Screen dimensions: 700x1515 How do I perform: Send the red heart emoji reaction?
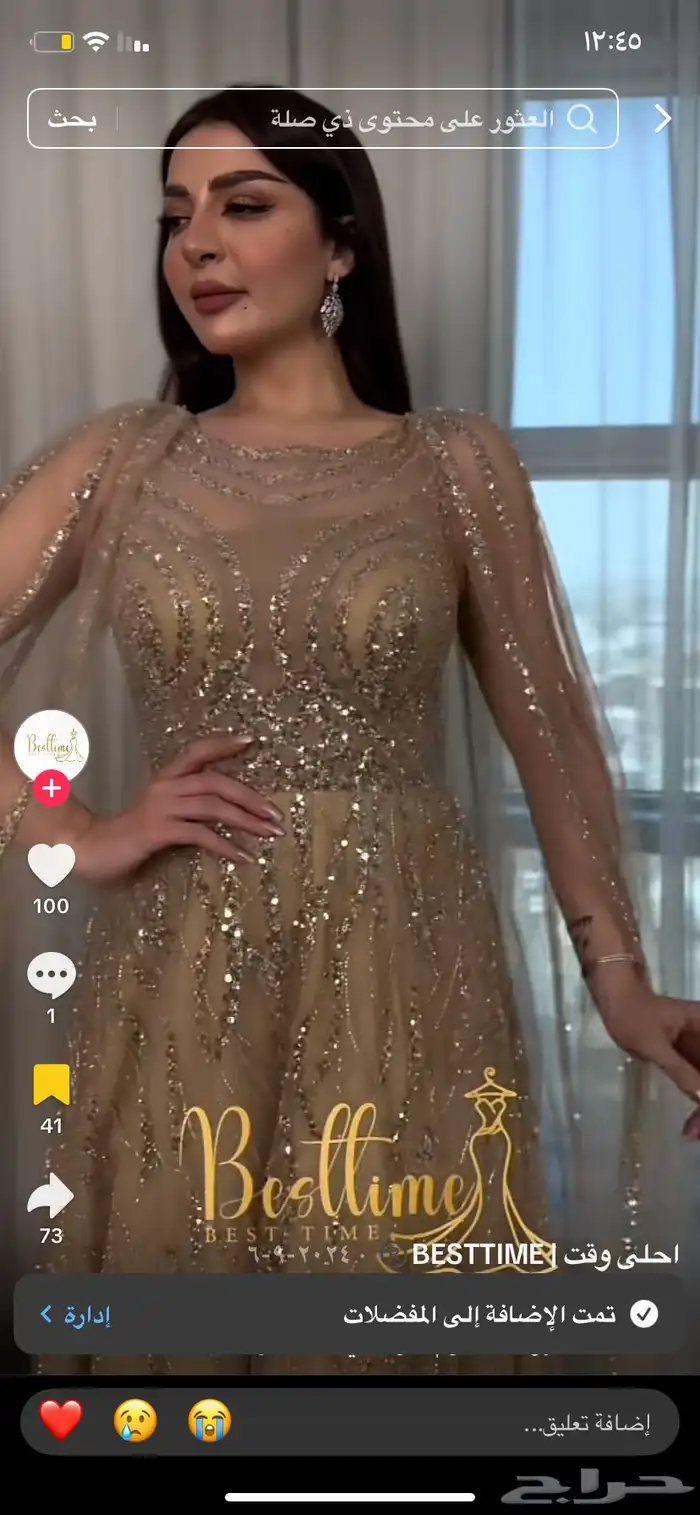tap(61, 1420)
